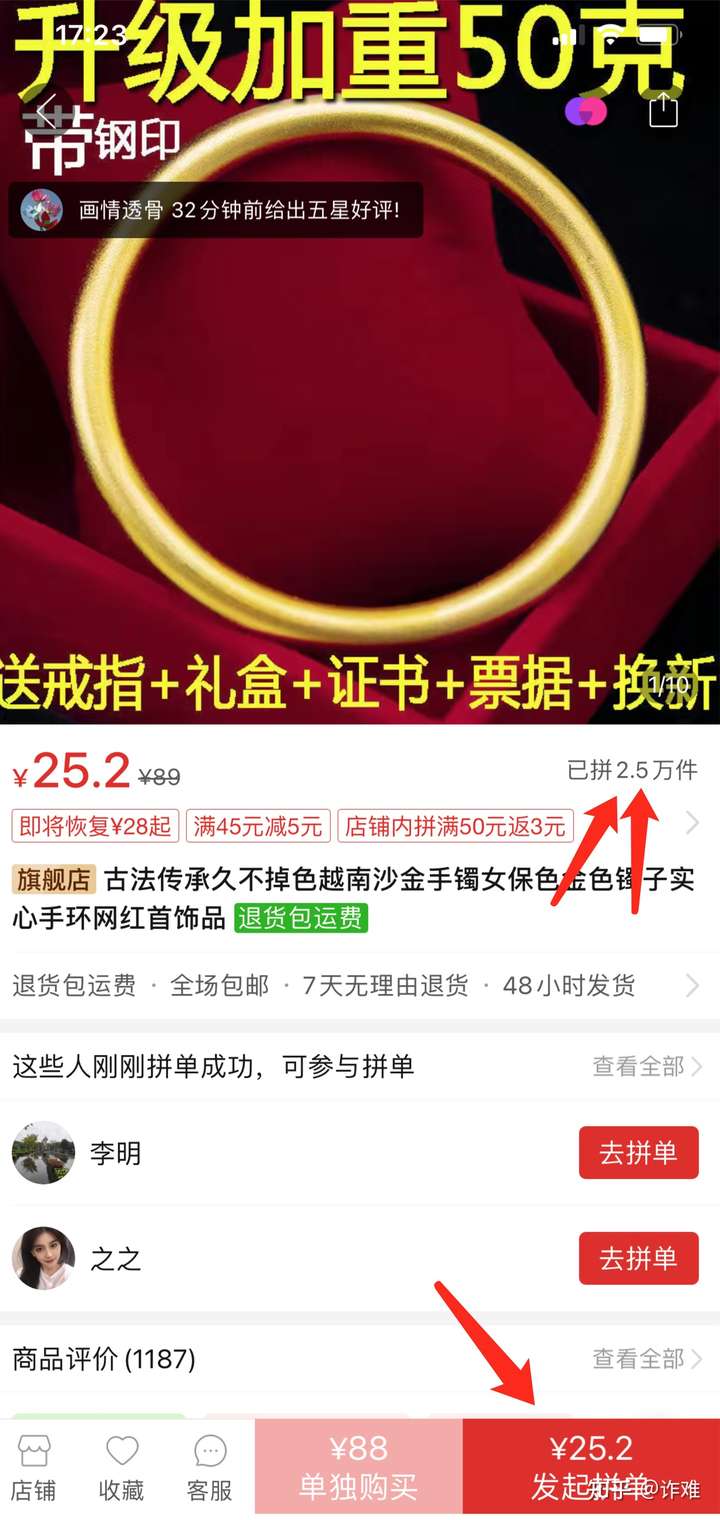The height and width of the screenshot is (1520, 720).
Task: Expand the coupon and discount row
Action: [360, 825]
